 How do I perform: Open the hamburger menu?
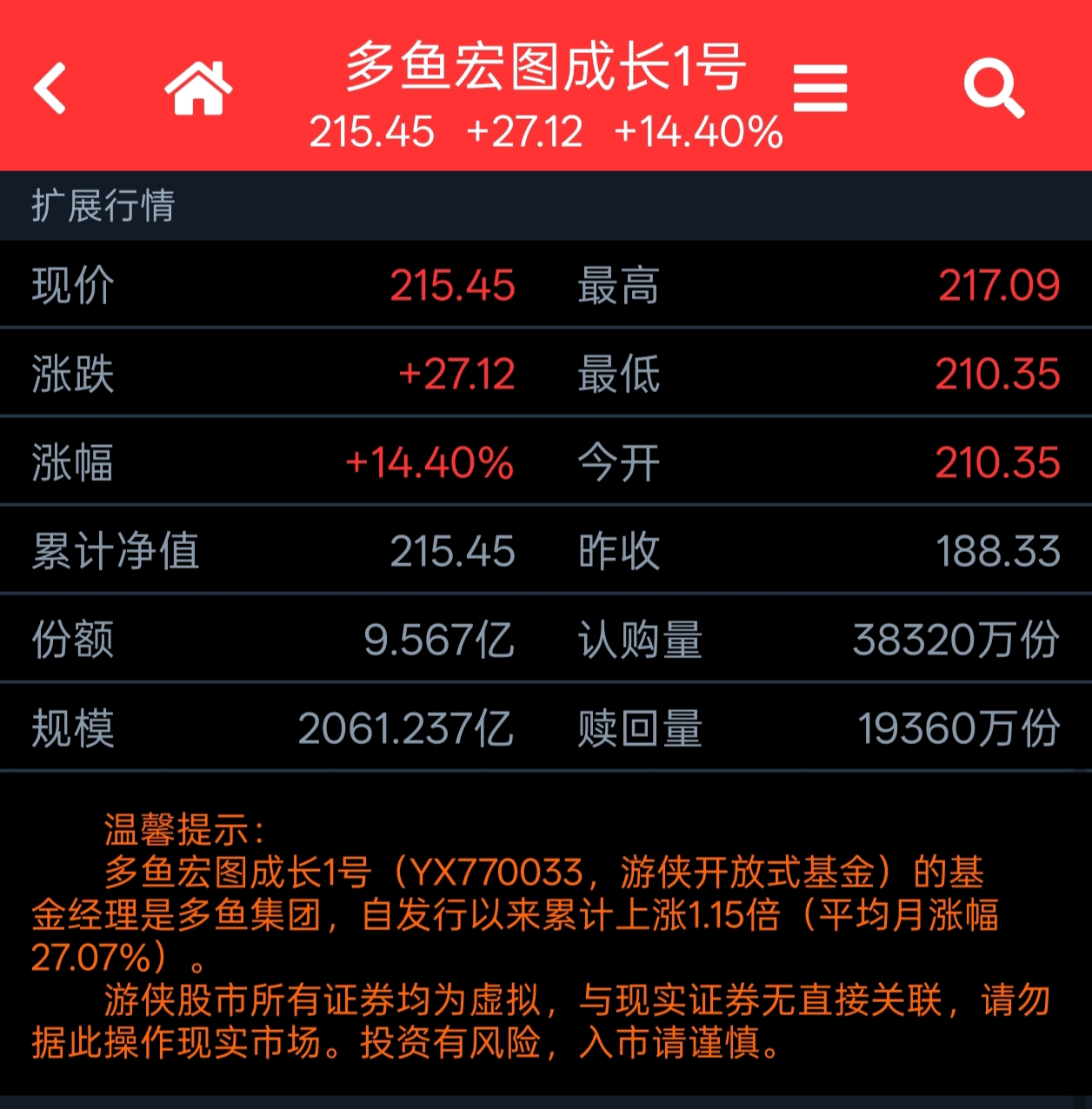pyautogui.click(x=820, y=88)
